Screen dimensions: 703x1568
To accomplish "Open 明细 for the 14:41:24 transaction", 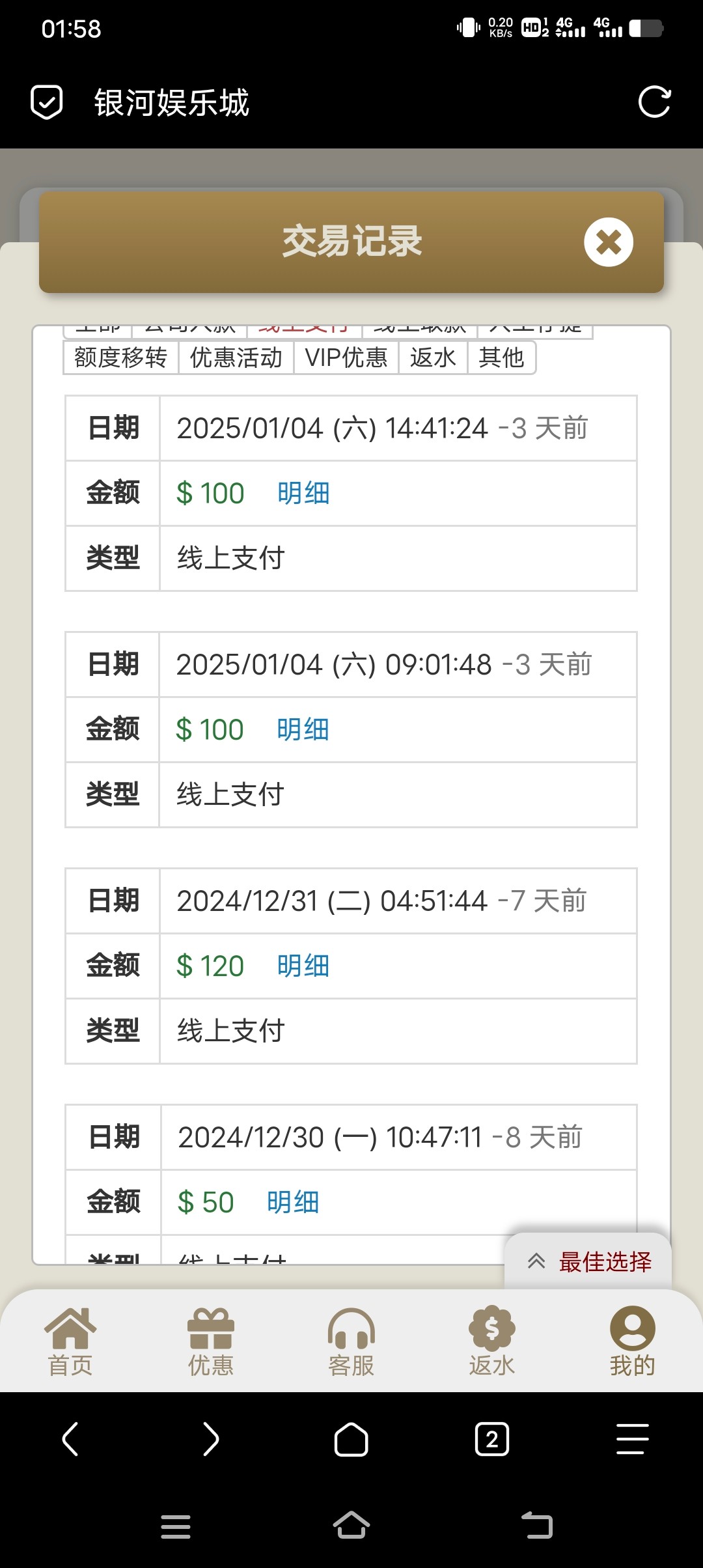I will pyautogui.click(x=303, y=494).
